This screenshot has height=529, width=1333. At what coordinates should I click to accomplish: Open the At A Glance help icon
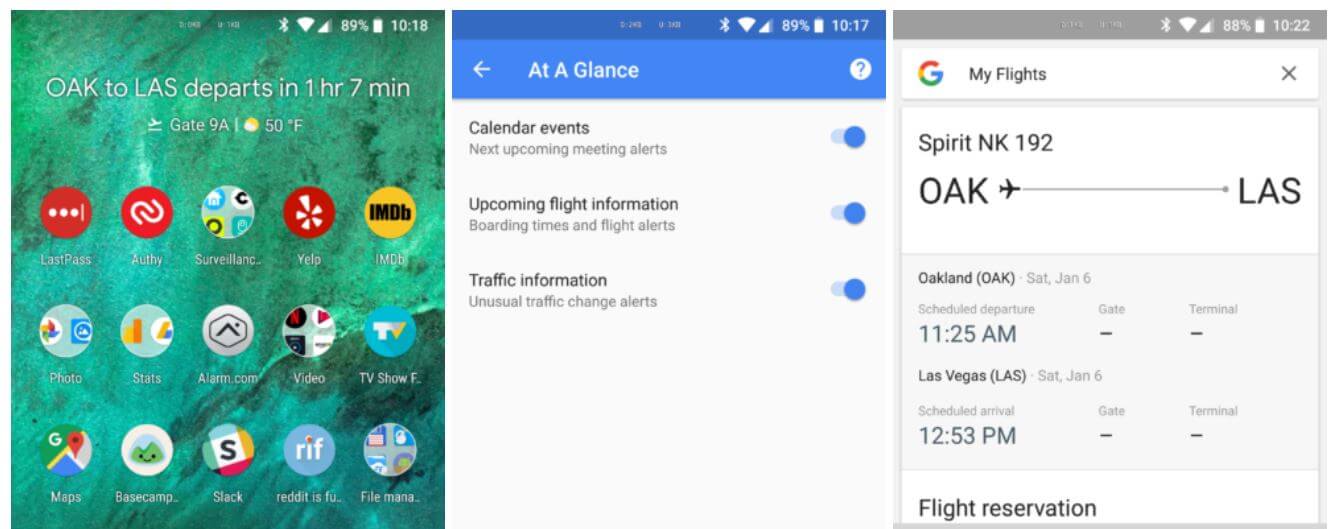coord(860,69)
